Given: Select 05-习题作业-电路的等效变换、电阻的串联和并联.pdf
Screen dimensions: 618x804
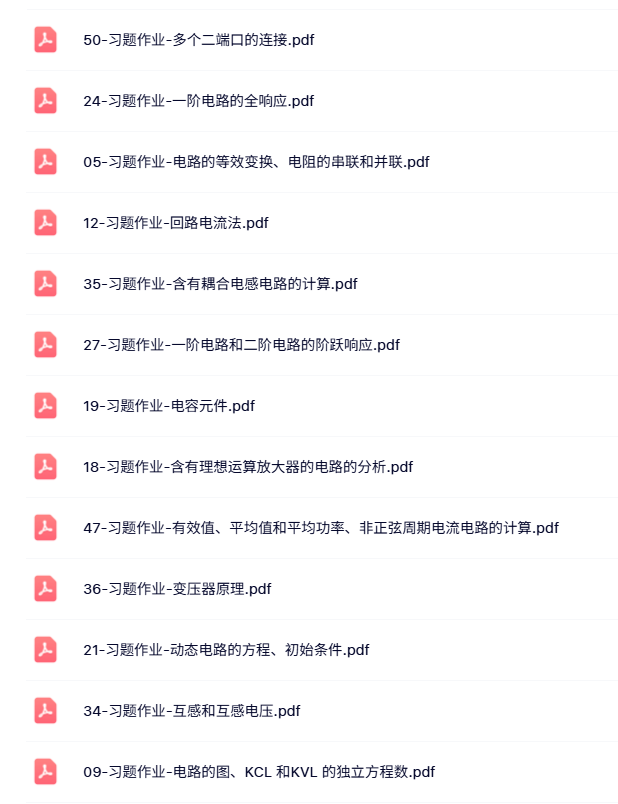Looking at the screenshot, I should [x=256, y=162].
